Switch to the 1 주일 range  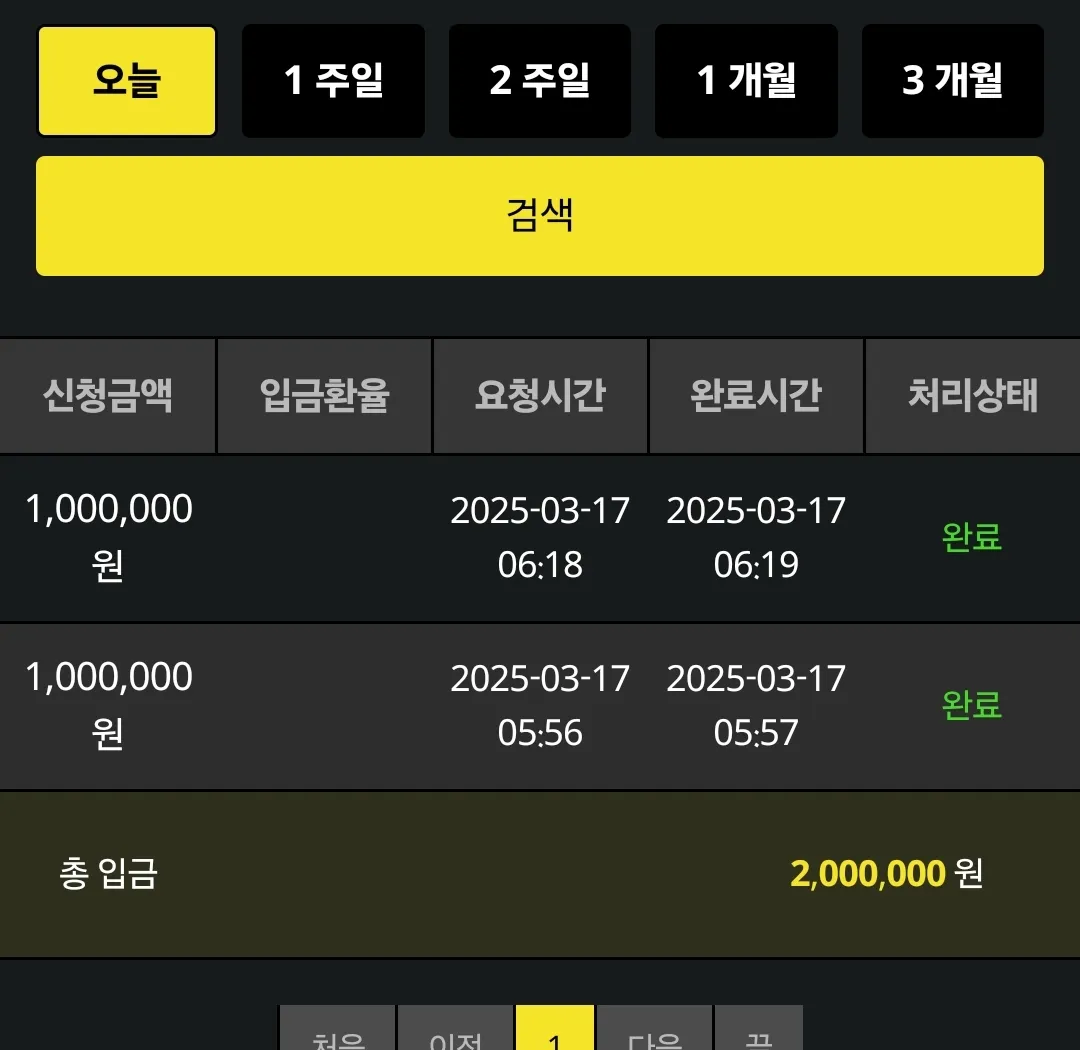[x=333, y=81]
